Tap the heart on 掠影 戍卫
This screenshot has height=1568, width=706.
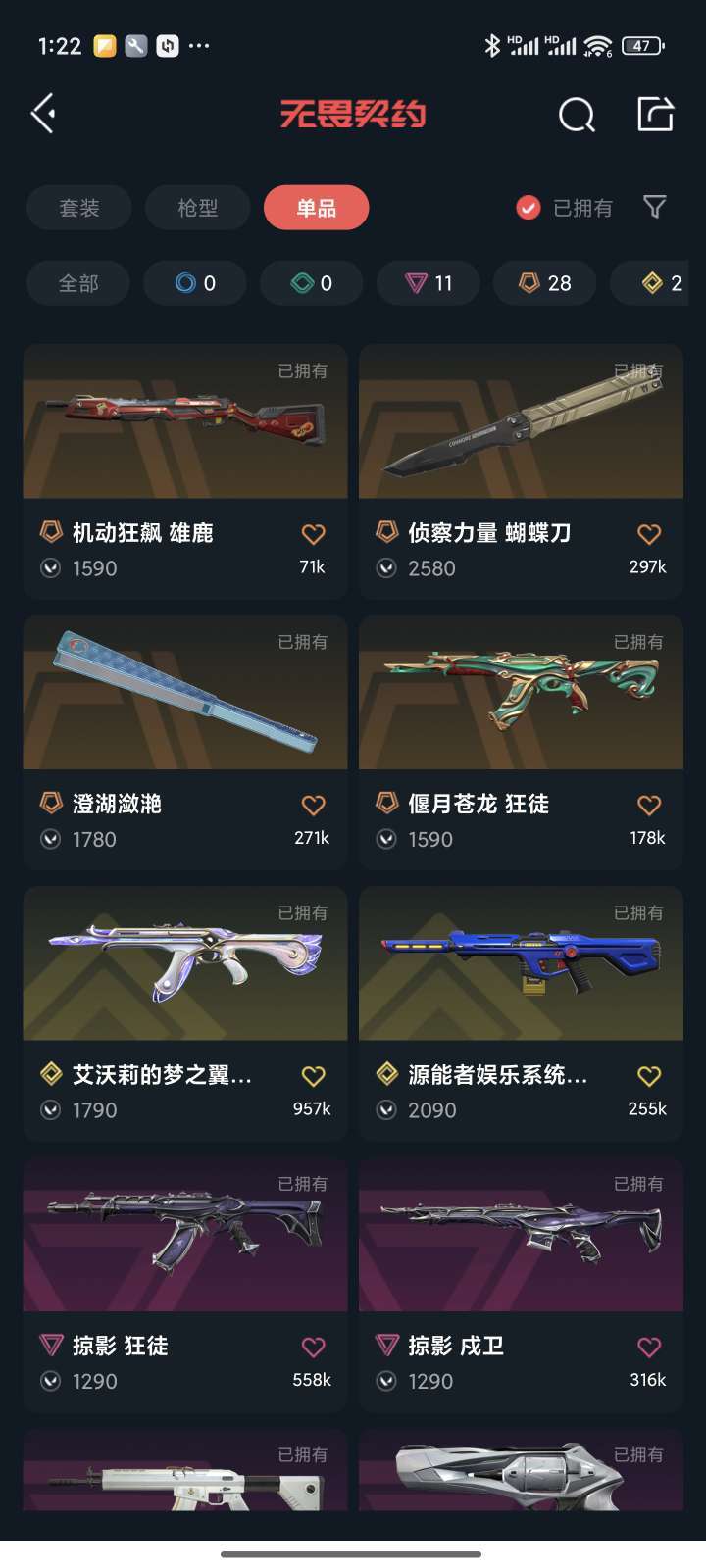point(649,1347)
